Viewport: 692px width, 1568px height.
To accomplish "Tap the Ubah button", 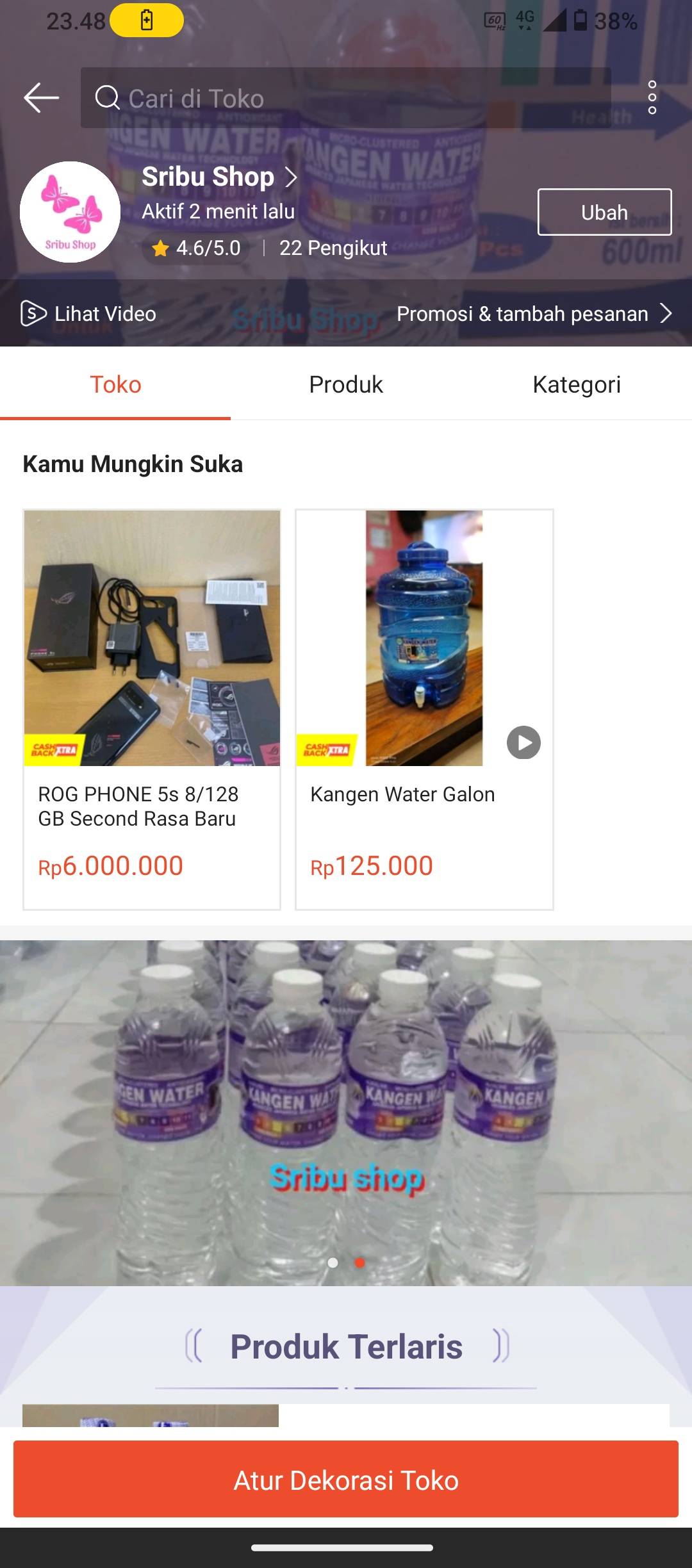I will tap(604, 212).
